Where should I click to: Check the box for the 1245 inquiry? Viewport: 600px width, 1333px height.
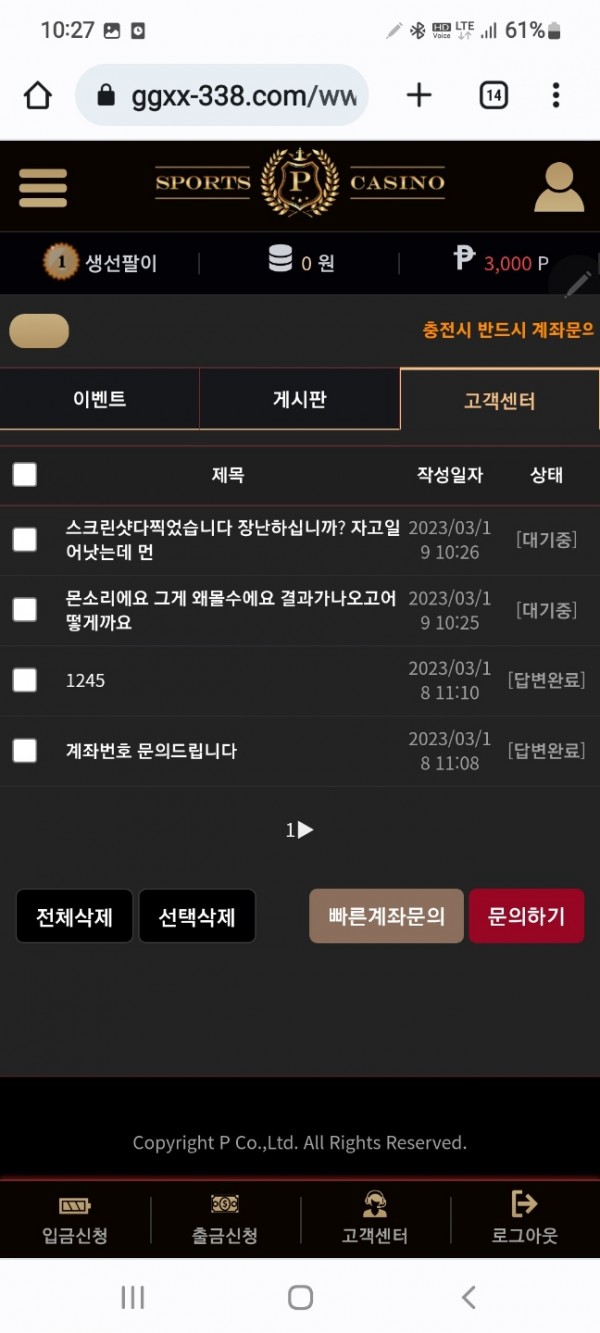pyautogui.click(x=25, y=680)
